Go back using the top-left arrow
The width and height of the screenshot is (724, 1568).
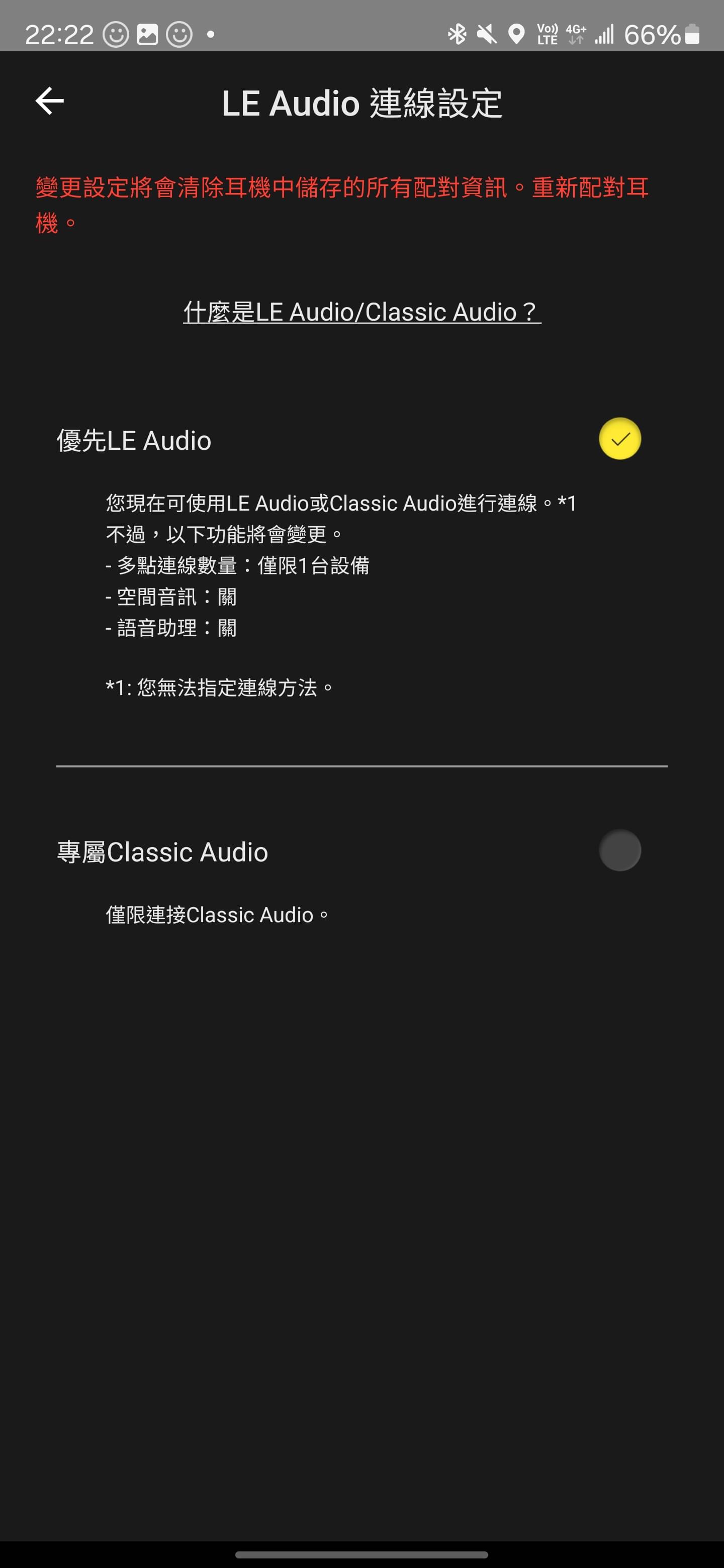click(x=49, y=101)
